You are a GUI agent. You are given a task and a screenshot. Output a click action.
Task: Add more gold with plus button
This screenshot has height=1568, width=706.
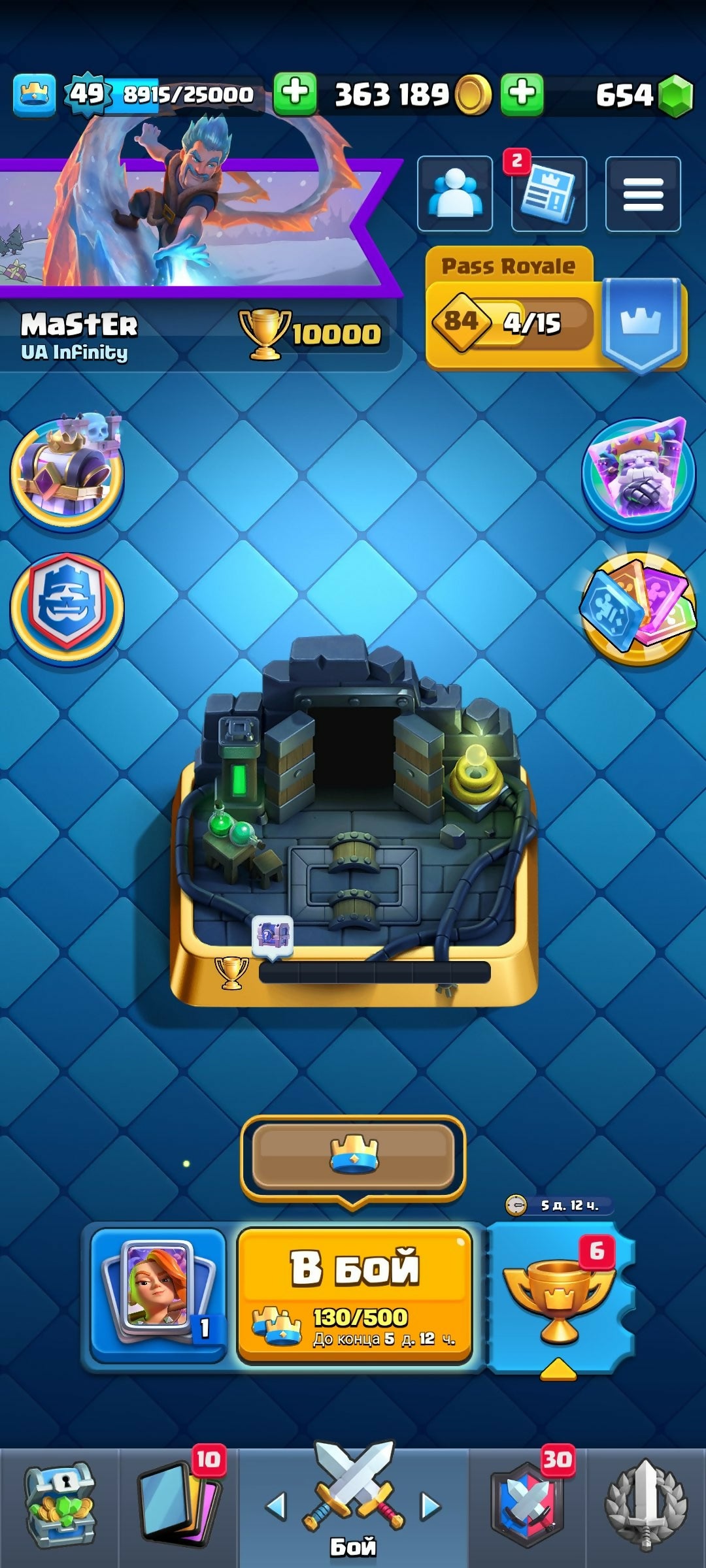(294, 93)
